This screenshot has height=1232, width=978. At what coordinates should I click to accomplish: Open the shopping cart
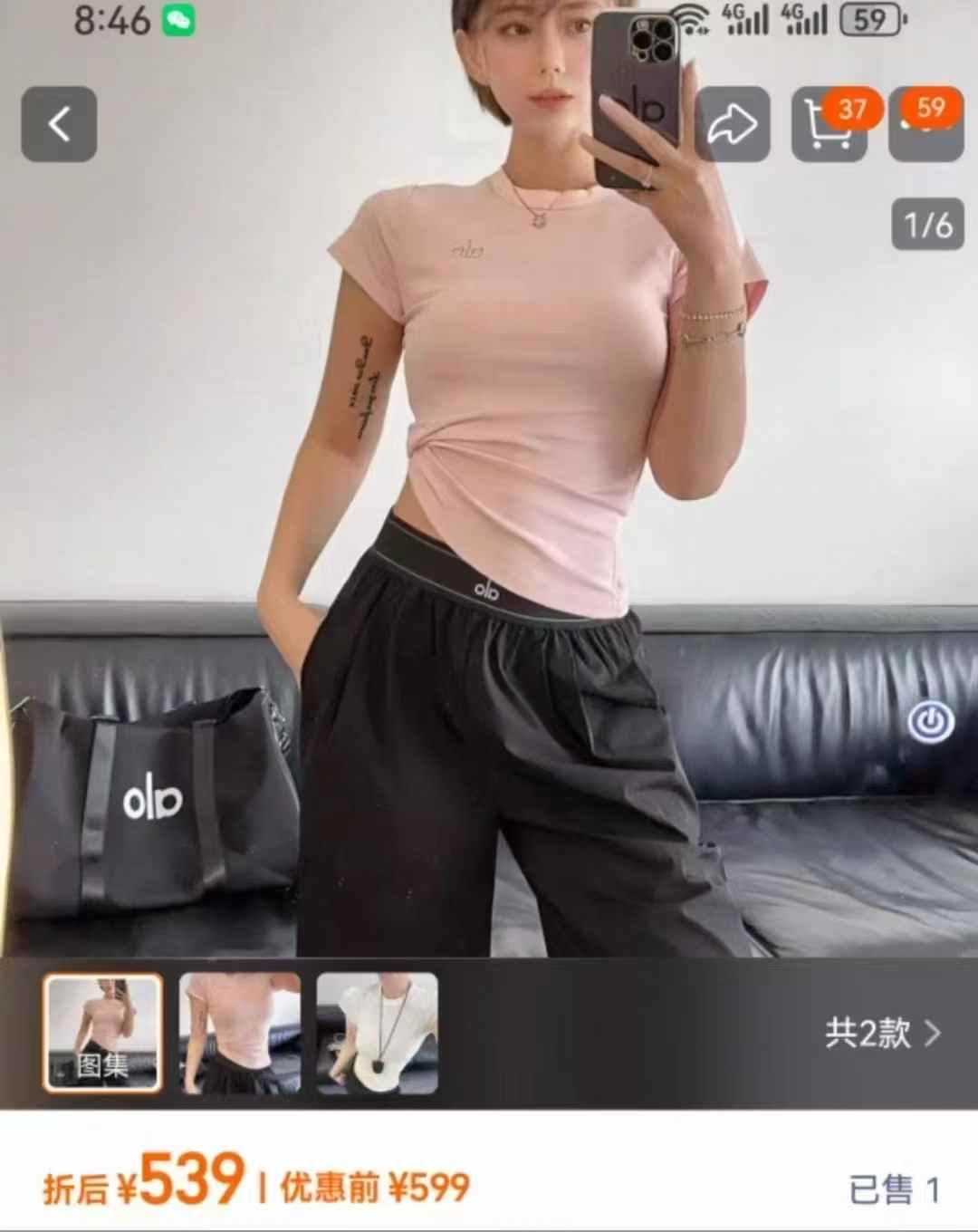829,126
